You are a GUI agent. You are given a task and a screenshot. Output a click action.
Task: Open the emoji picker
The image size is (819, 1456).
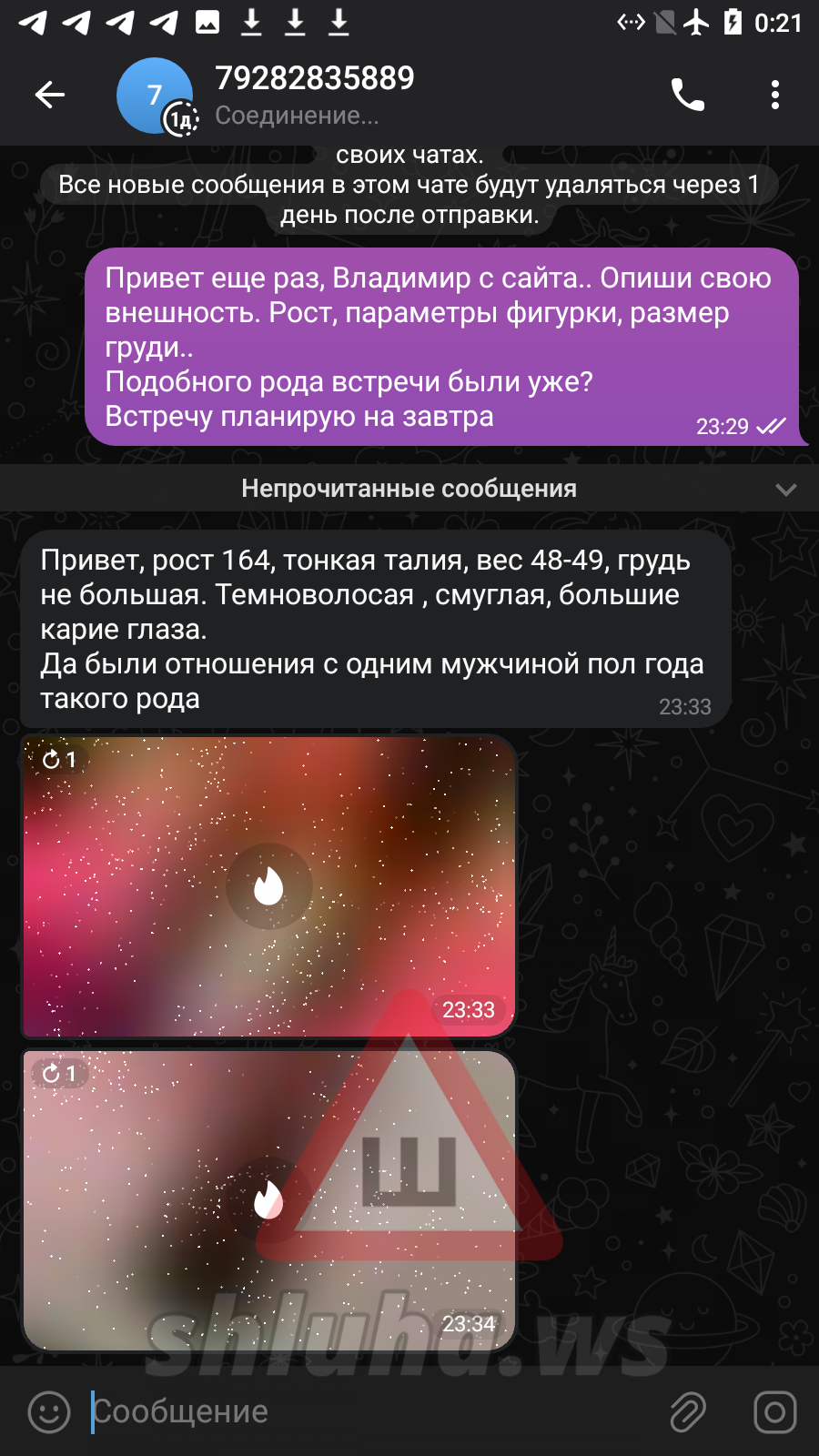pyautogui.click(x=49, y=1412)
